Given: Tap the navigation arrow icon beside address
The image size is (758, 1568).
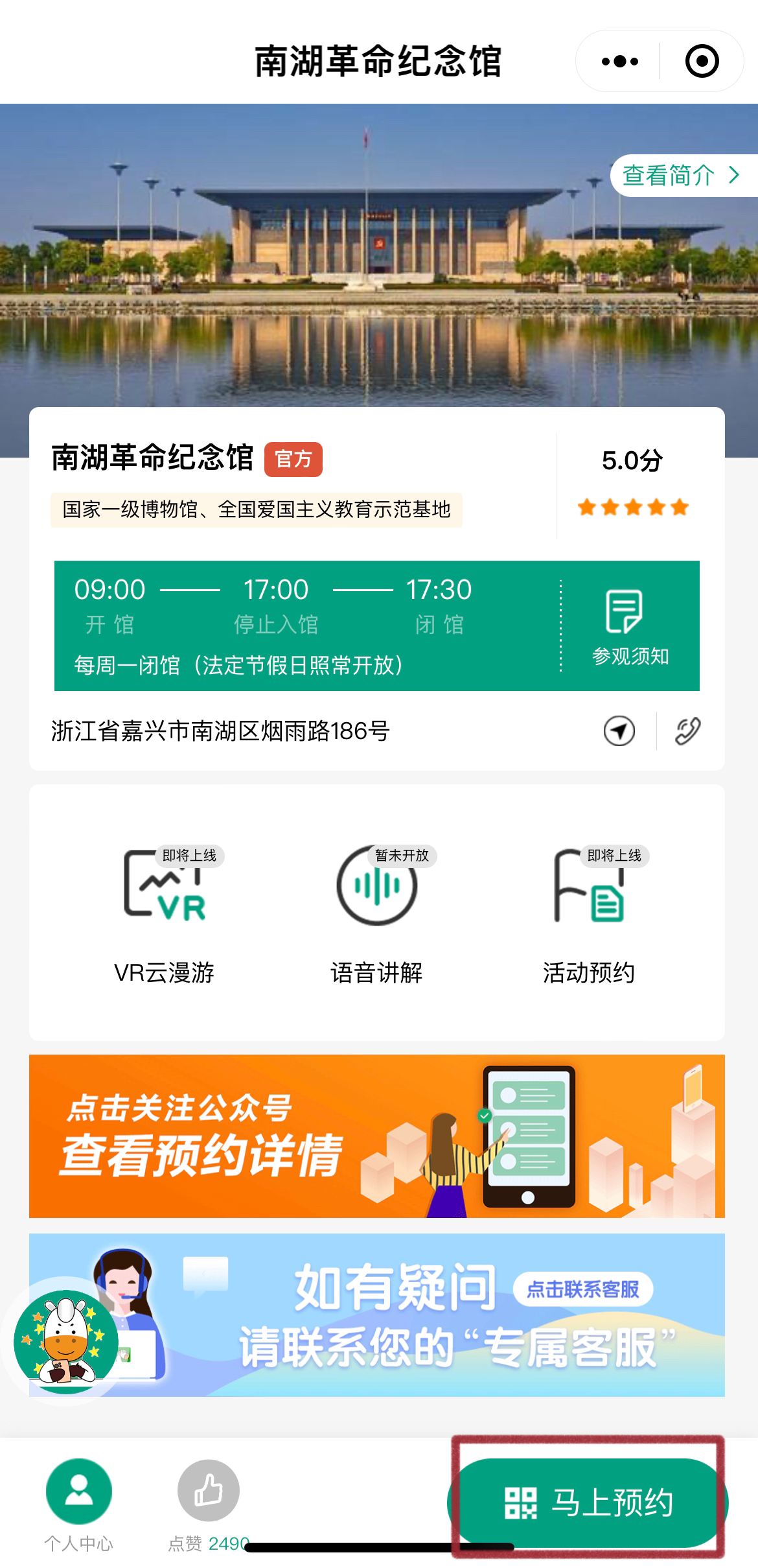Looking at the screenshot, I should tap(619, 731).
